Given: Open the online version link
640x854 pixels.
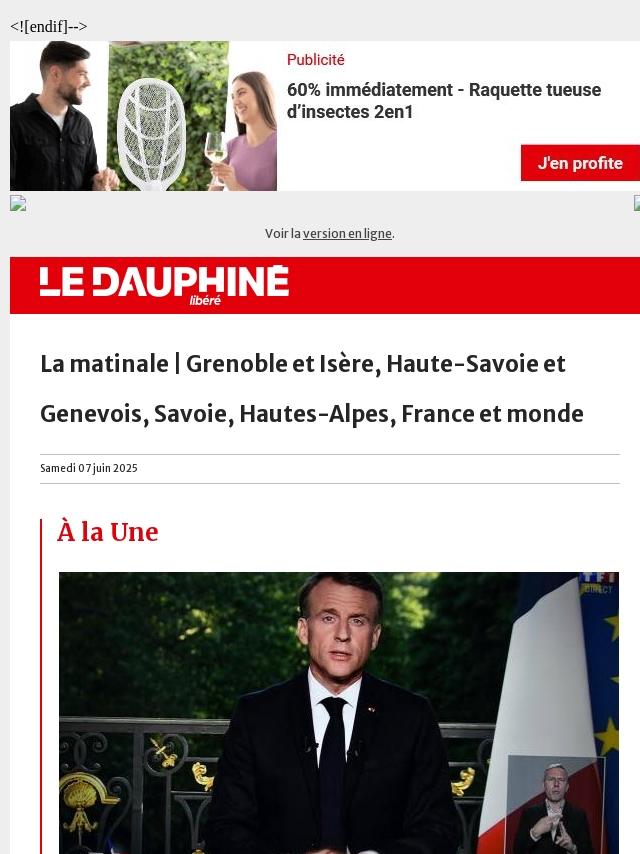Looking at the screenshot, I should 347,234.
